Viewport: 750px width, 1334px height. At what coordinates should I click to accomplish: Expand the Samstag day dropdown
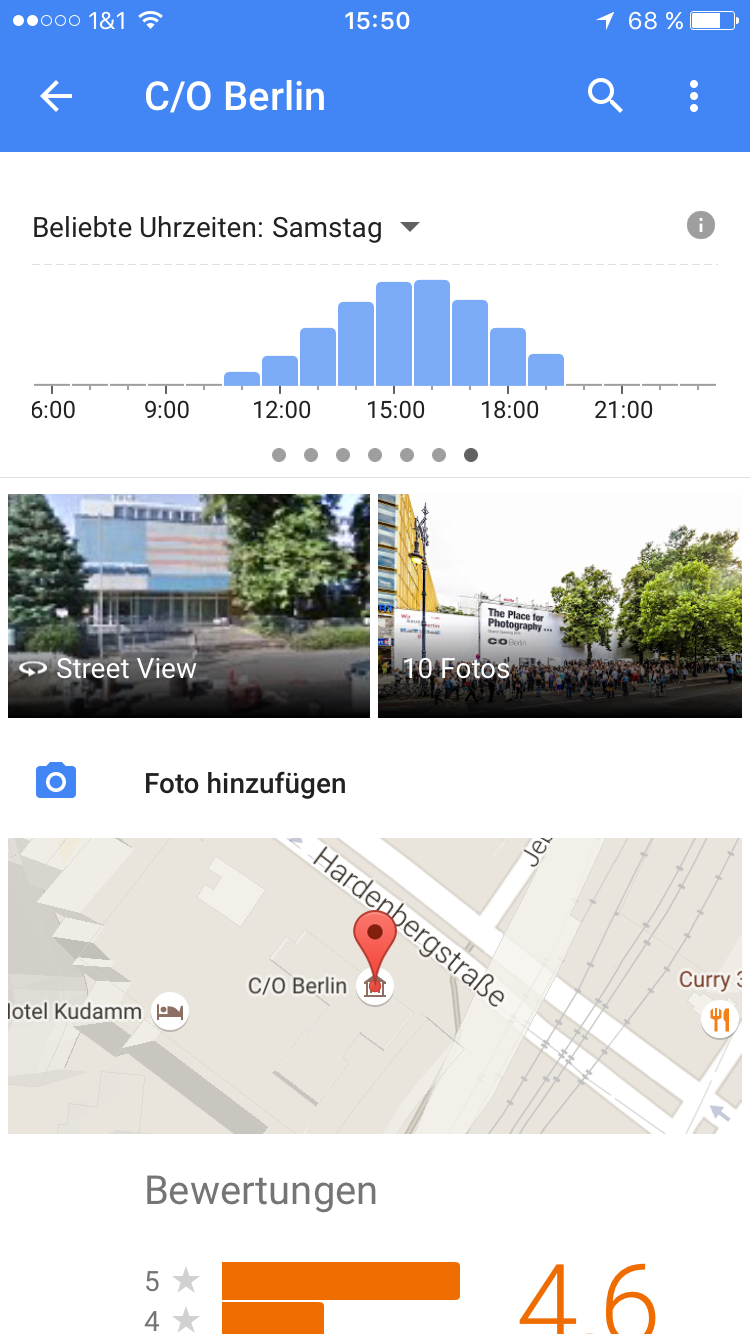(x=408, y=228)
